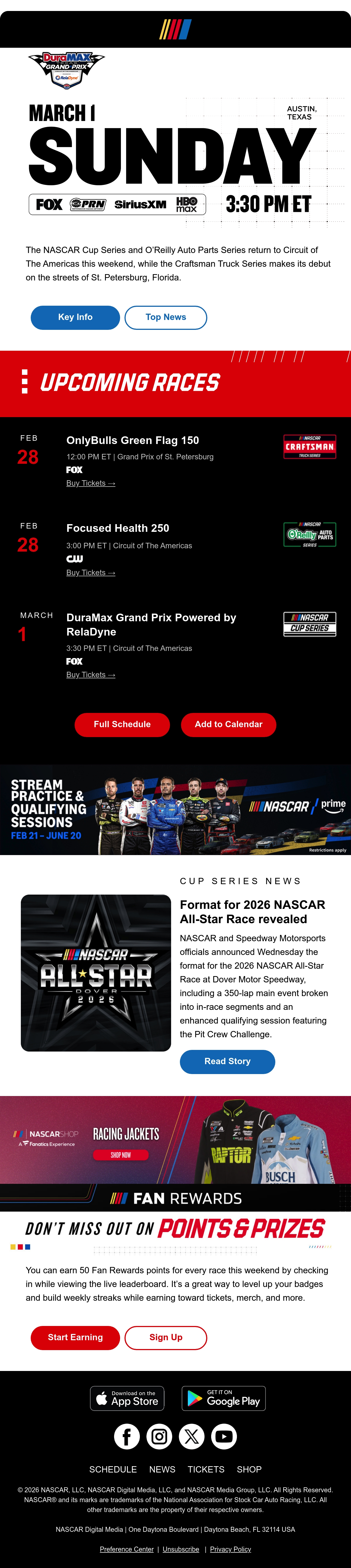The image size is (351, 1568).
Task: Open the Instagram icon
Action: [159, 1437]
